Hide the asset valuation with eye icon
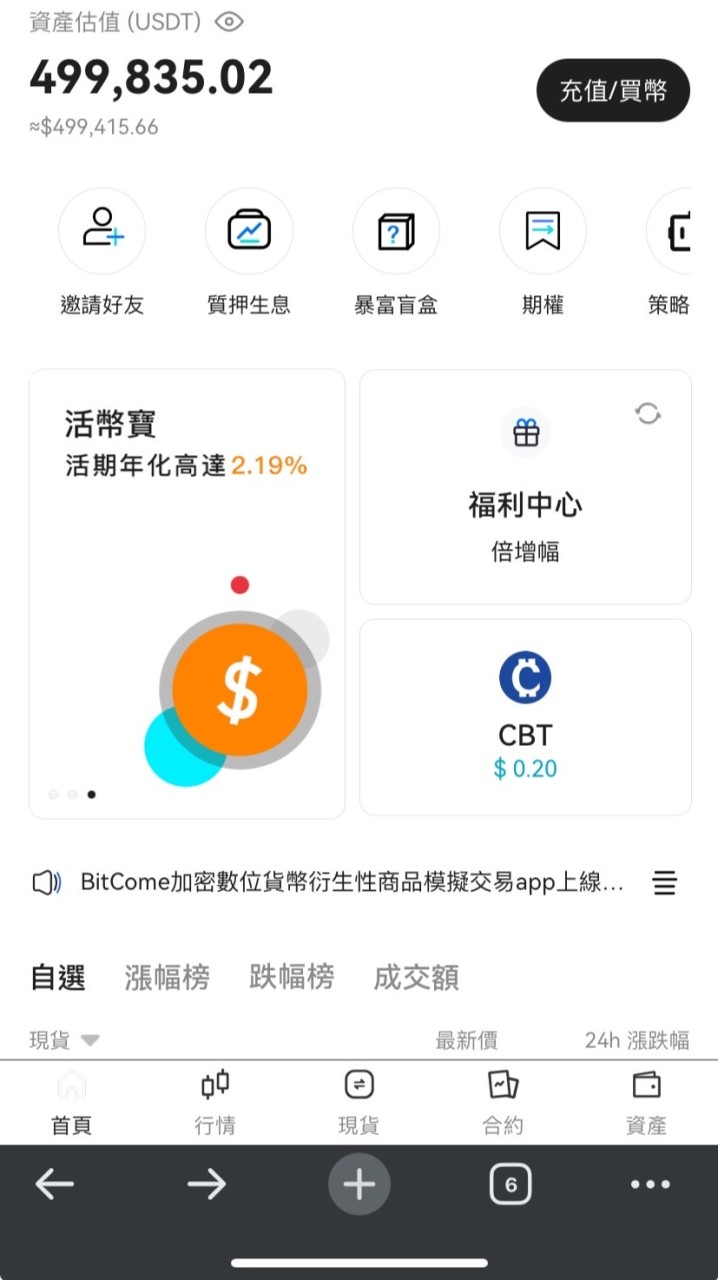 [x=229, y=21]
